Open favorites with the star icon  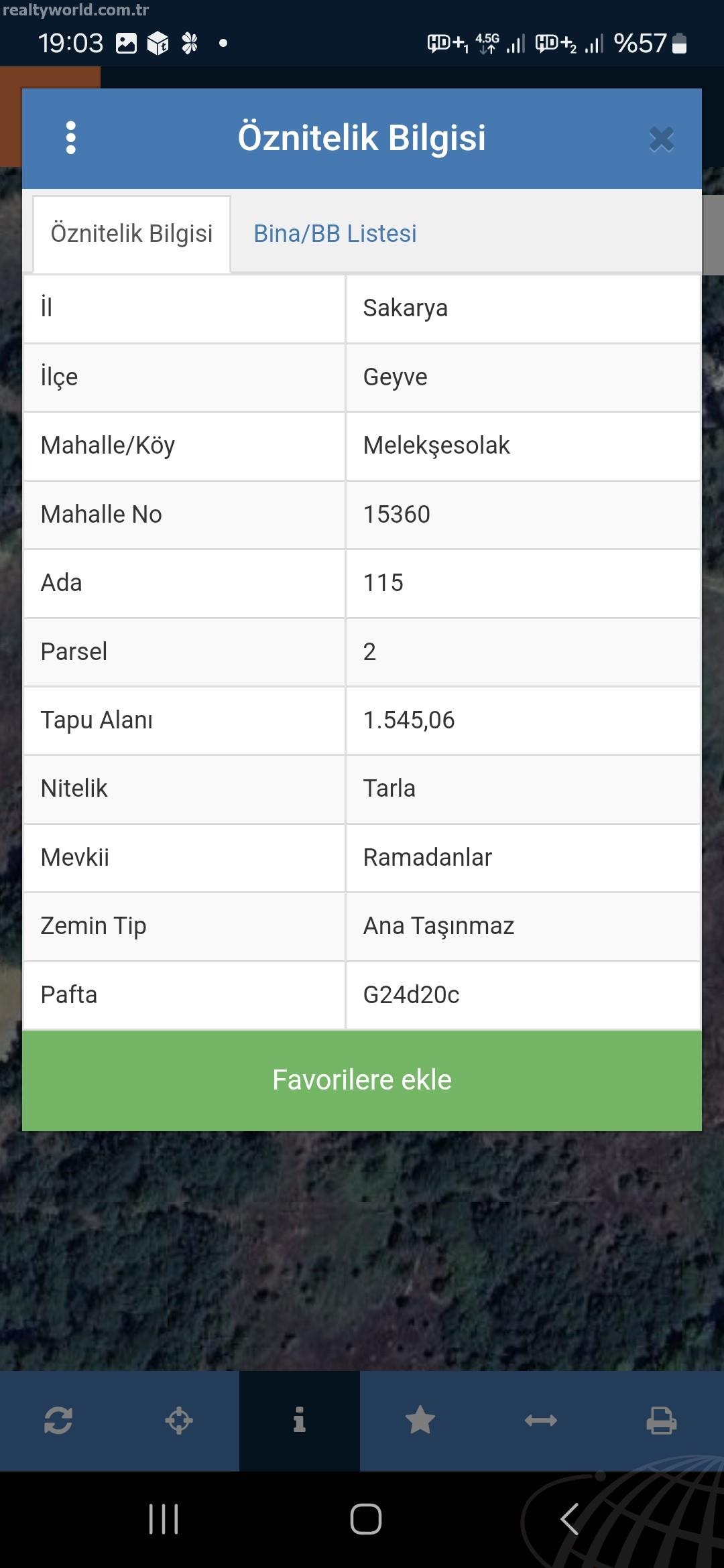click(420, 1420)
